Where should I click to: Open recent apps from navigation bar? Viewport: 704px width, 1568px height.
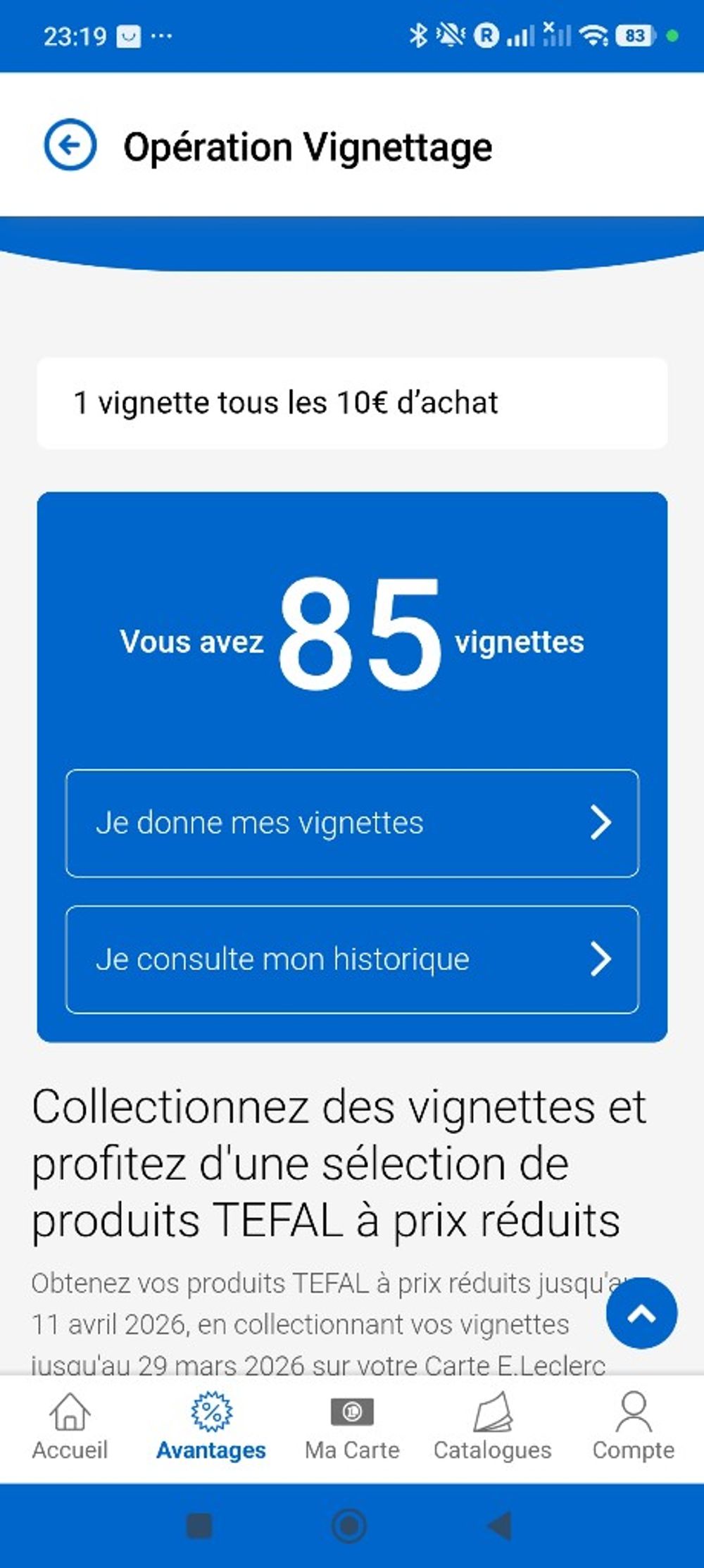[199, 1526]
